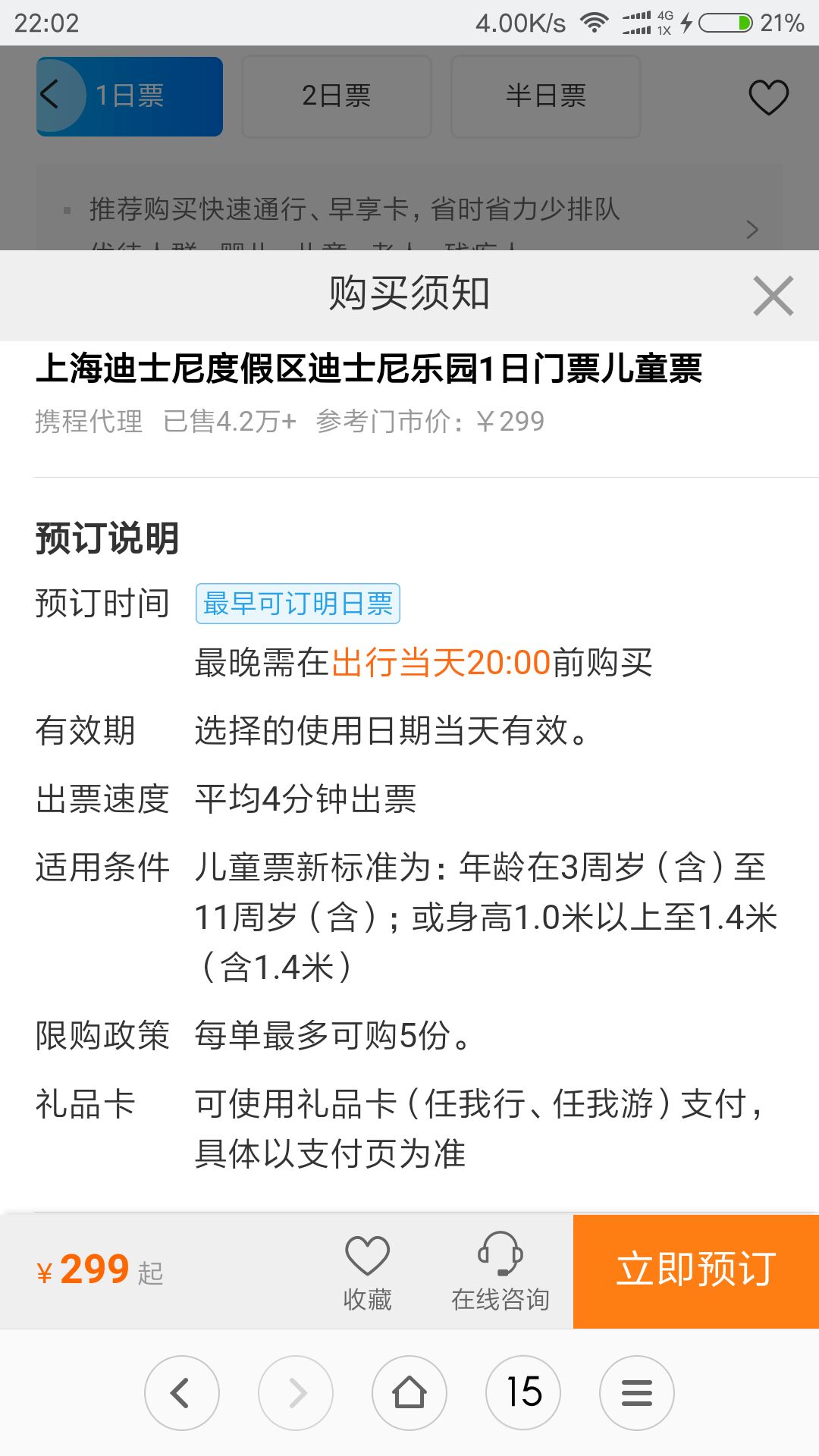Open the 15 tabs switcher
Screen dimensions: 819x1456
(523, 1393)
